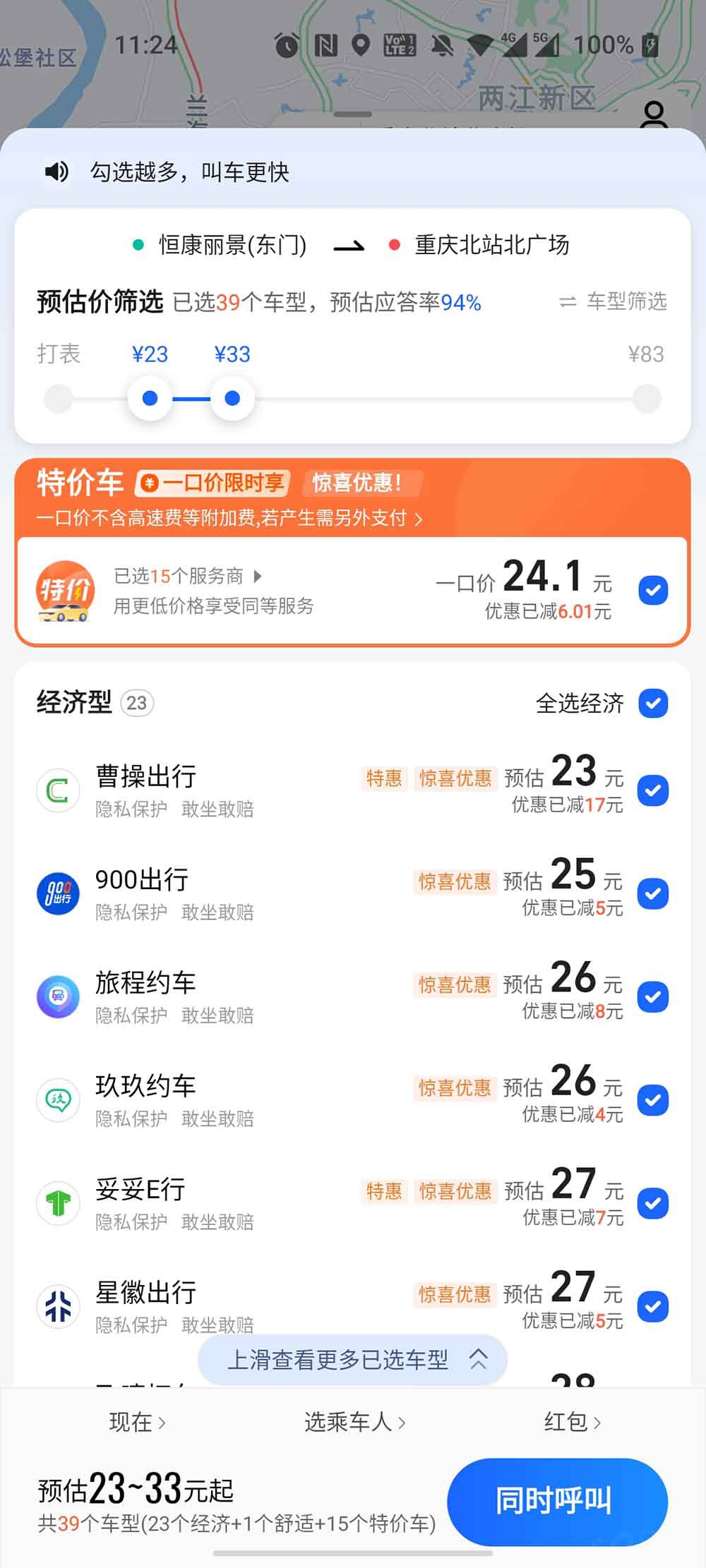Open the 车型筛选 car type filter
The width and height of the screenshot is (706, 1568).
pyautogui.click(x=614, y=302)
